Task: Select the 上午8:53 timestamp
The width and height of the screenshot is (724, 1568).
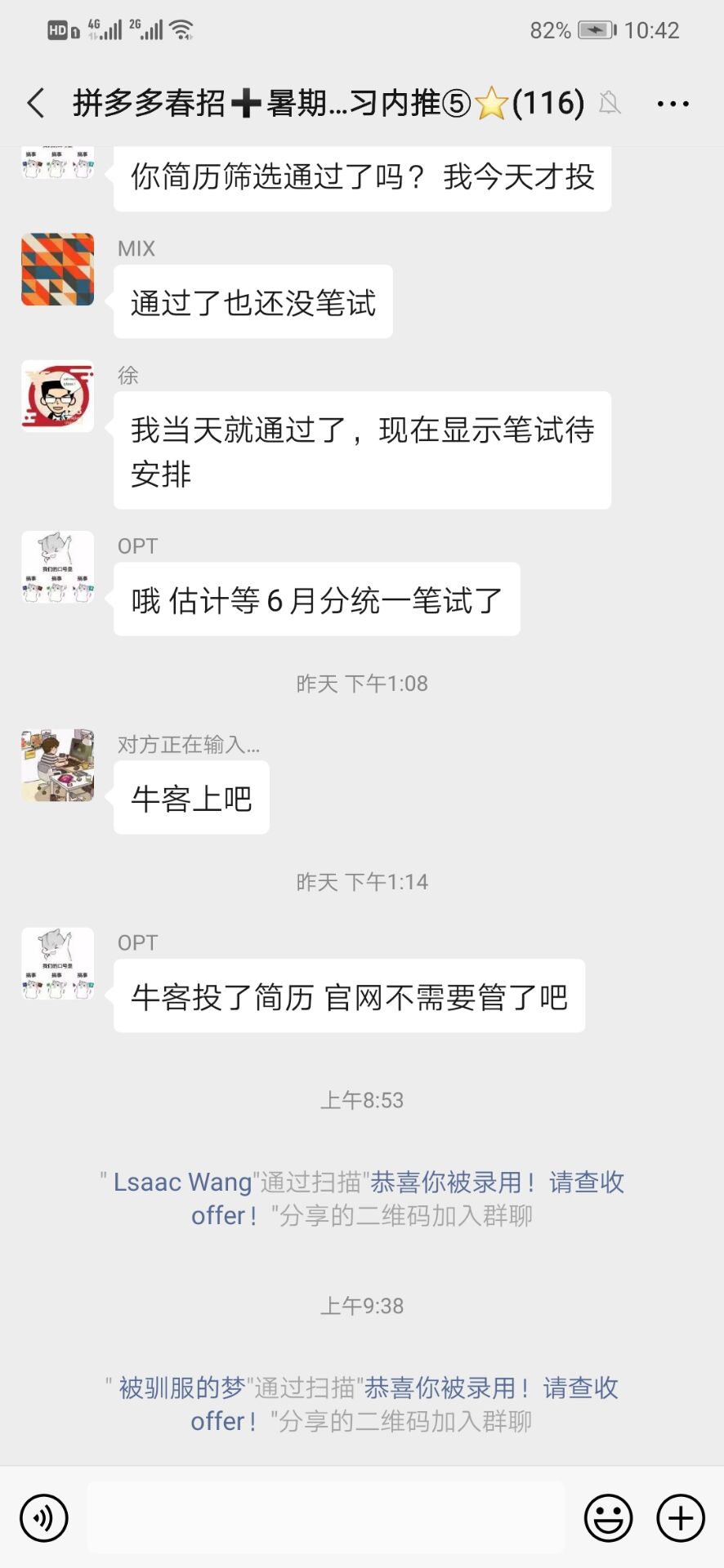Action: click(x=362, y=1100)
